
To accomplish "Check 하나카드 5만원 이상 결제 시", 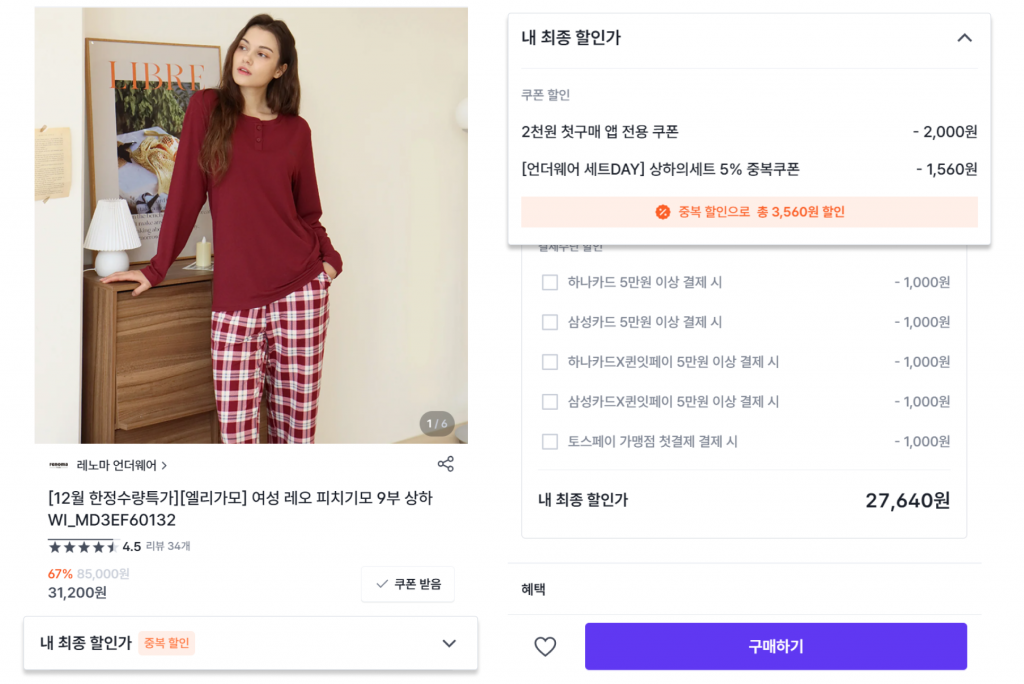I will coord(550,282).
